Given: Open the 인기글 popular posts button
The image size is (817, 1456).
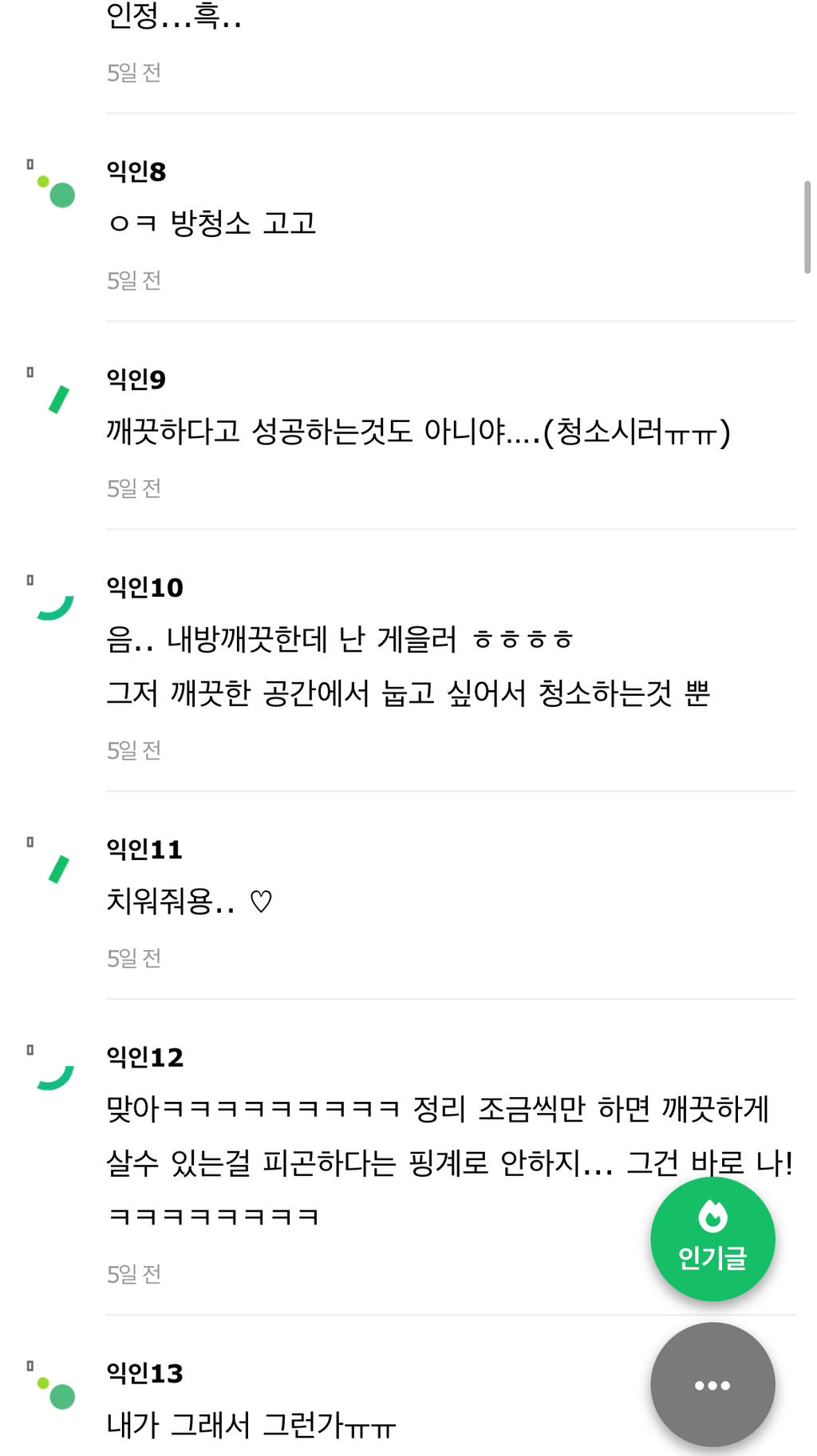Looking at the screenshot, I should [712, 1238].
